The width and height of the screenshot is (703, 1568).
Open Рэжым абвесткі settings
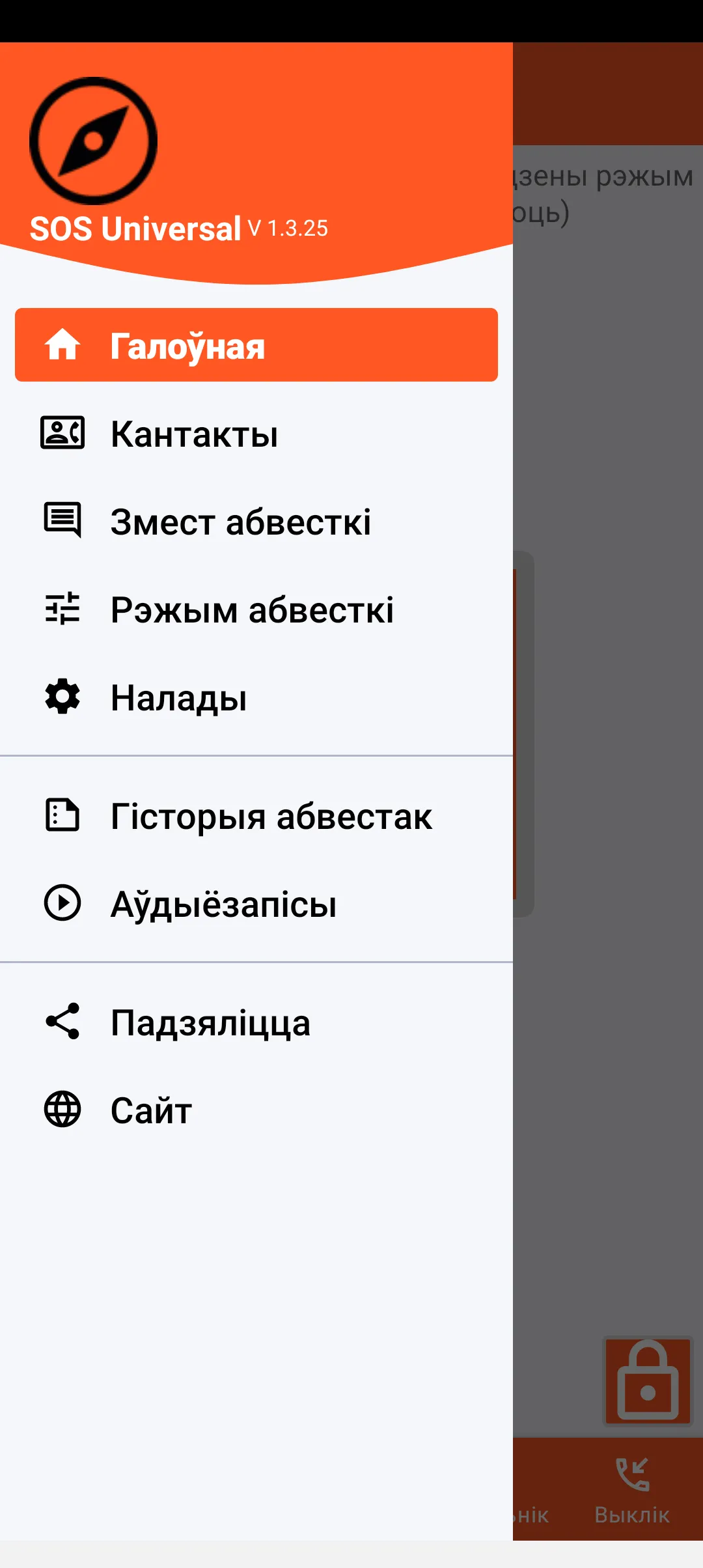point(256,609)
